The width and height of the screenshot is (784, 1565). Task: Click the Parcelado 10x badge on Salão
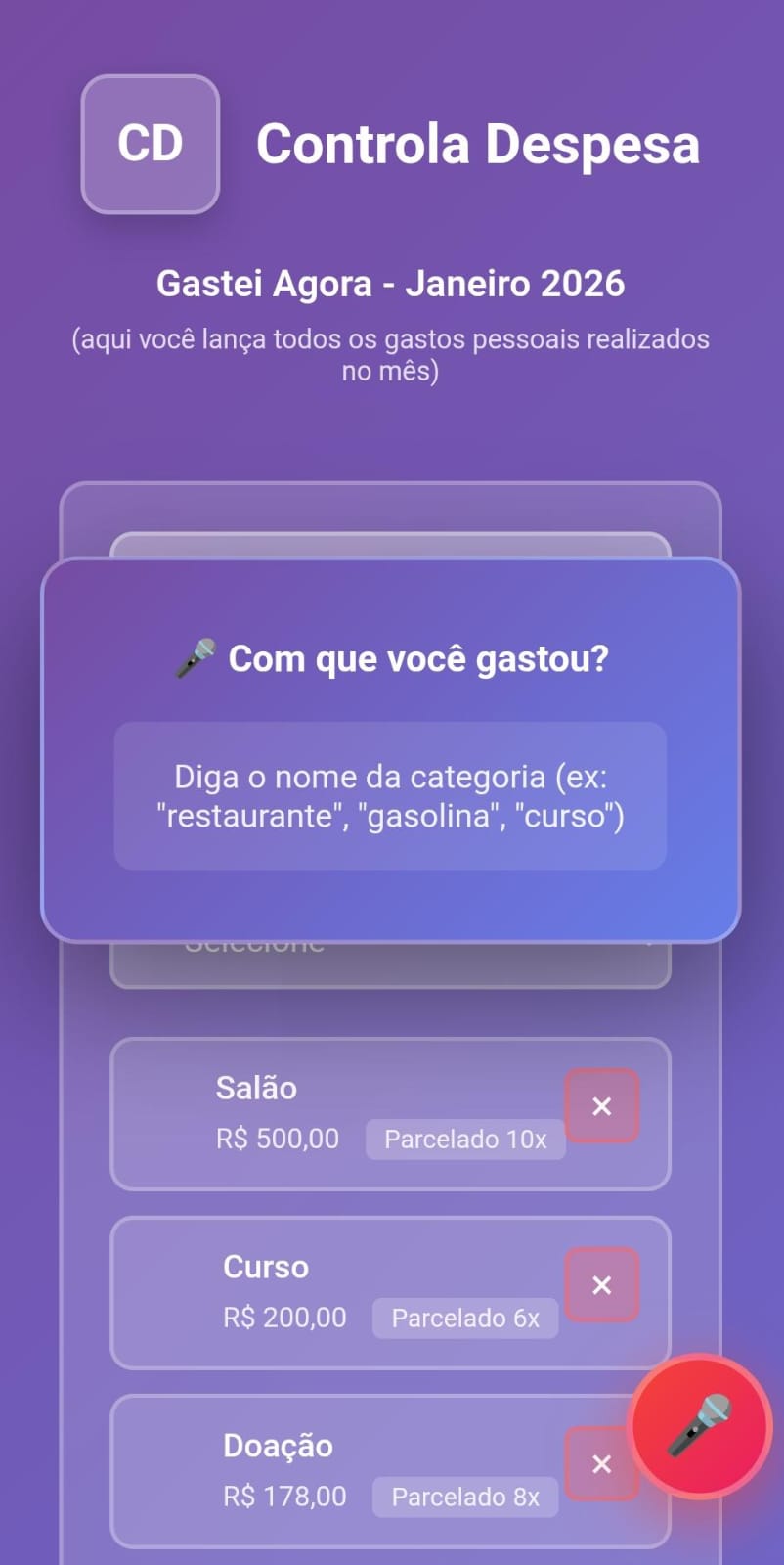[x=464, y=1139]
